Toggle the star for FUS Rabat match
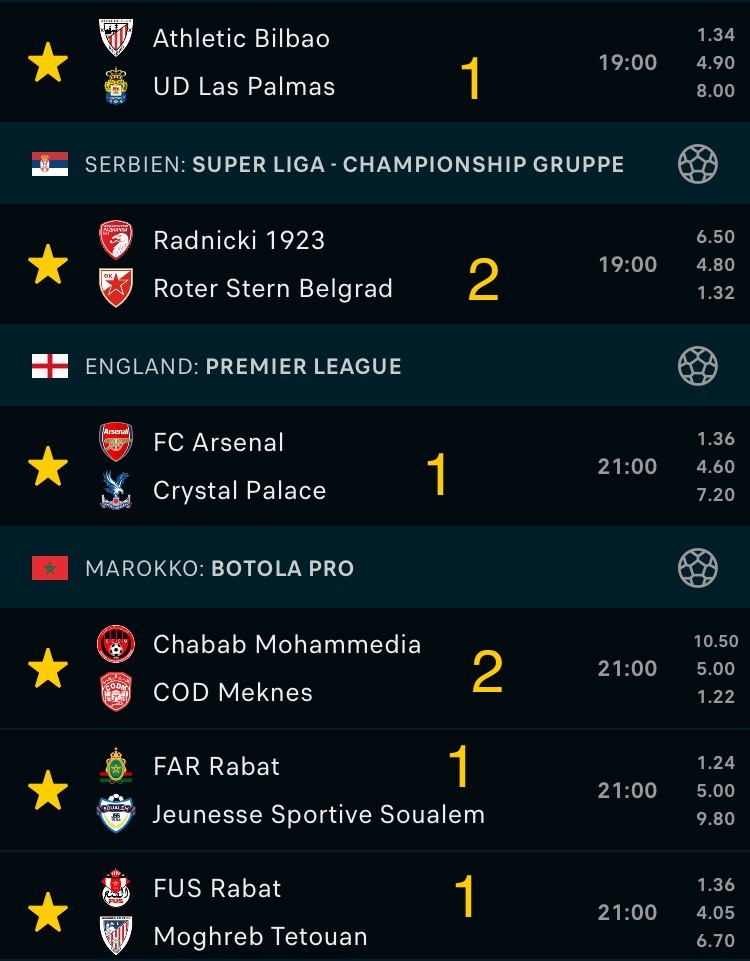This screenshot has height=961, width=750. [48, 913]
